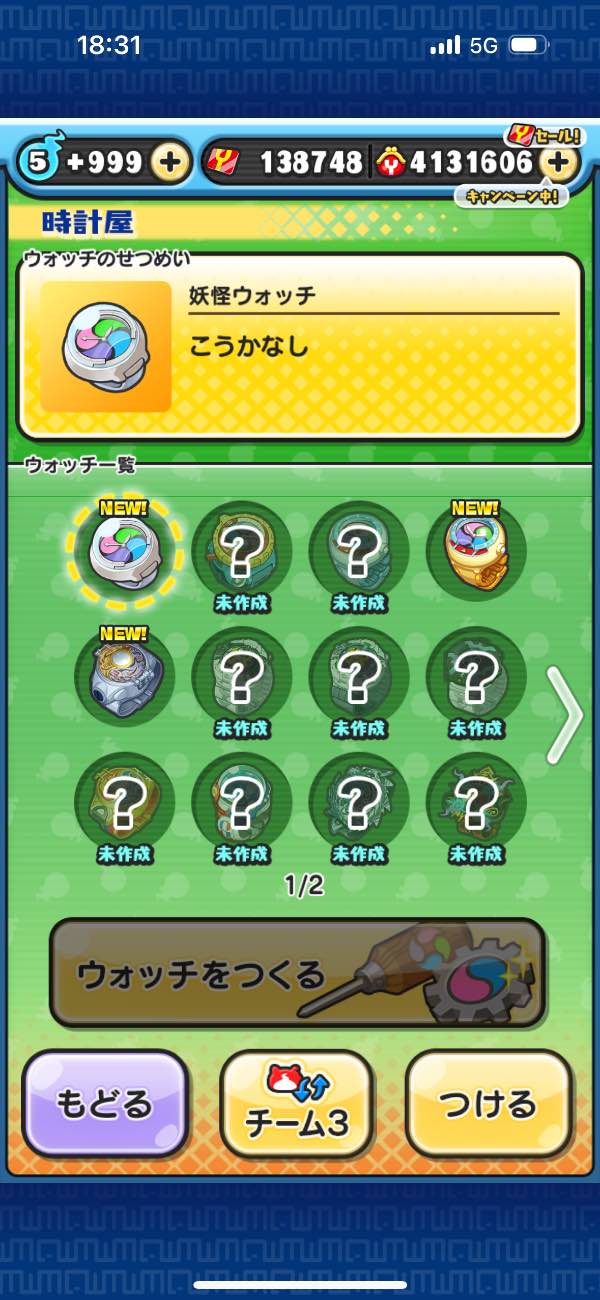
Task: Equip the selected watch with つける
Action: [488, 1103]
